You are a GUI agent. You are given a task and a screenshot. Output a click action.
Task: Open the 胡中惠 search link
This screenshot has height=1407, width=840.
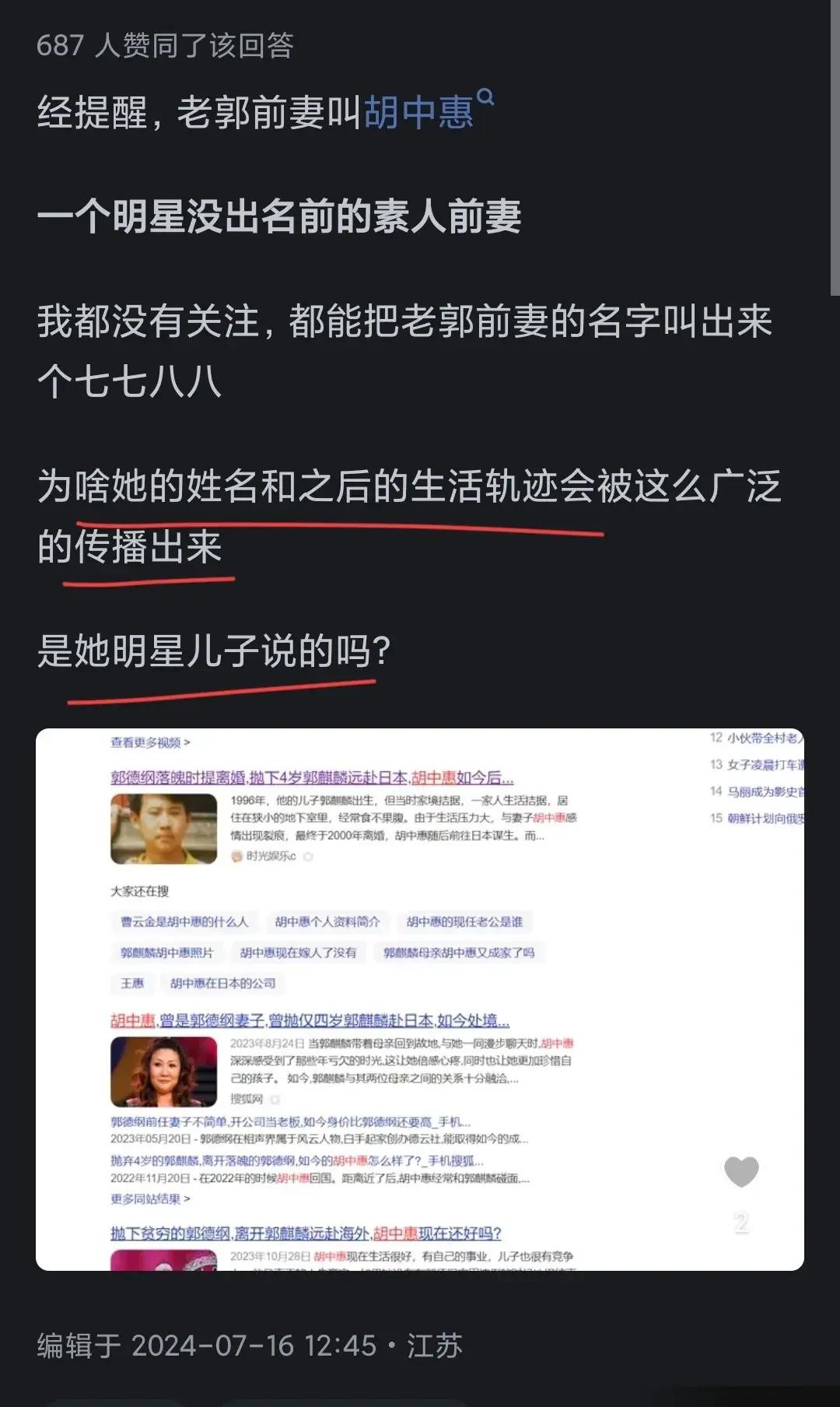[420, 112]
